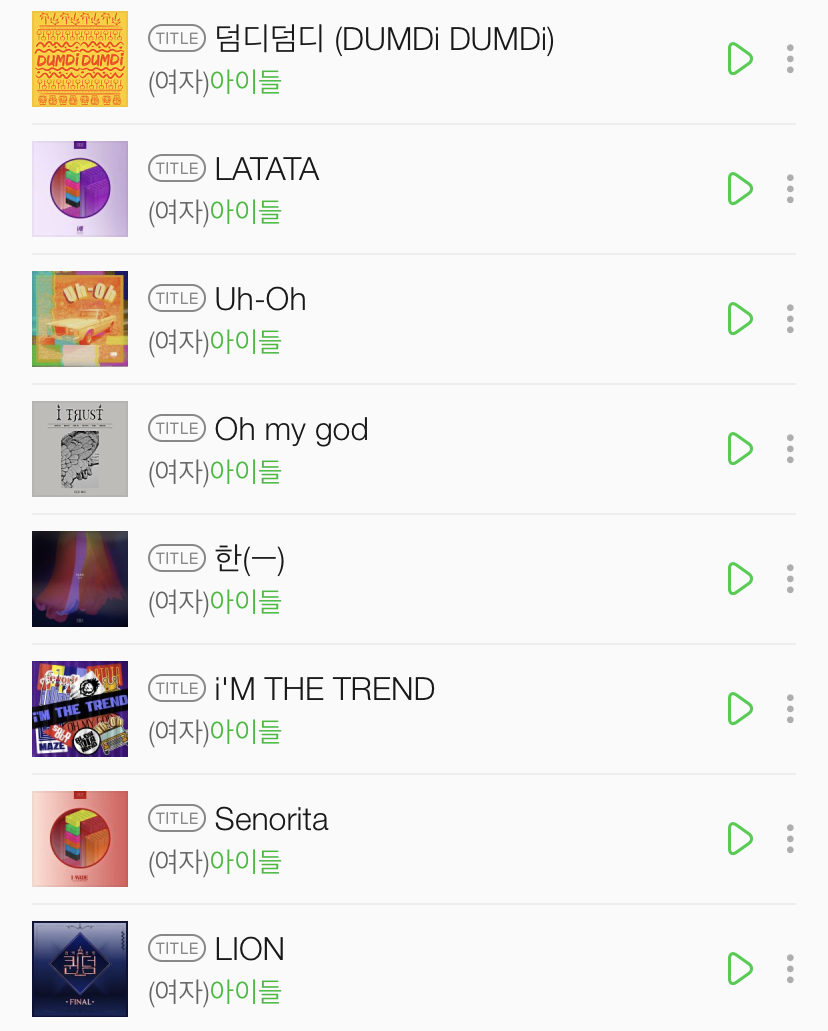Play the song LATATA
The width and height of the screenshot is (828, 1031).
point(740,189)
